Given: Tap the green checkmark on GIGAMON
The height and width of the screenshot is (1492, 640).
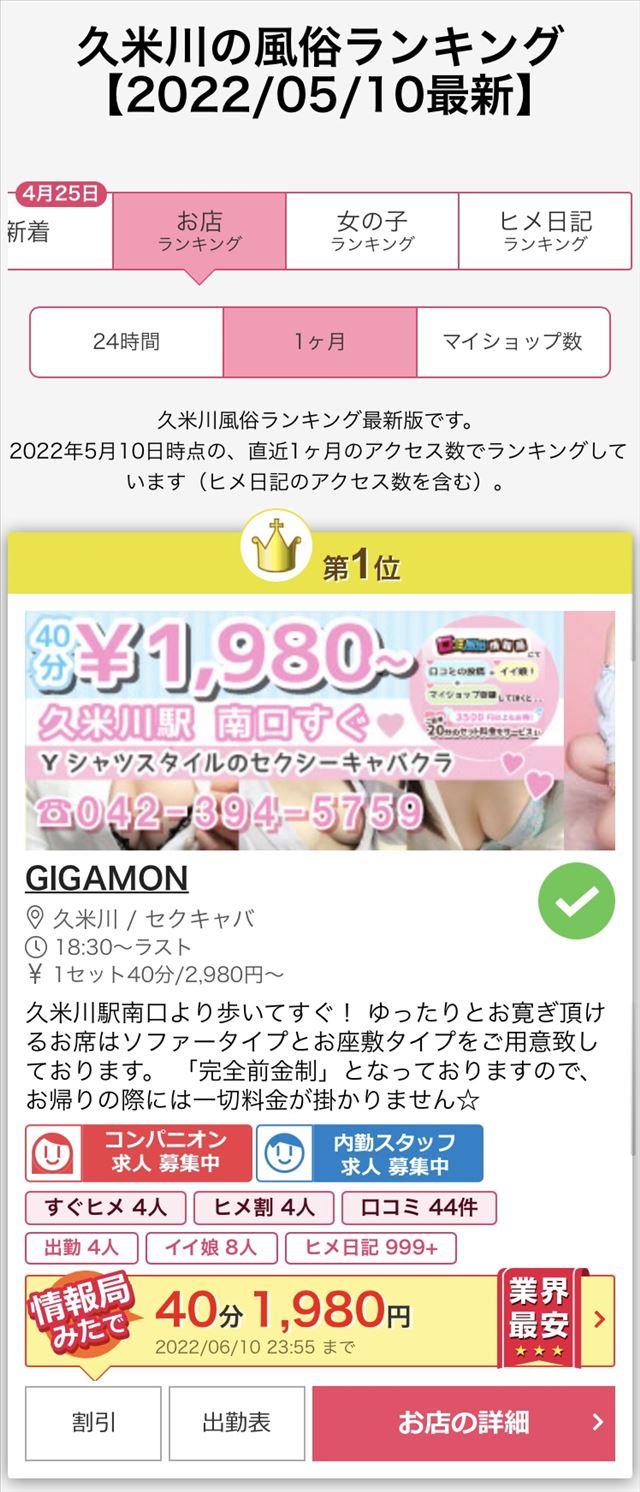Looking at the screenshot, I should coord(576,901).
